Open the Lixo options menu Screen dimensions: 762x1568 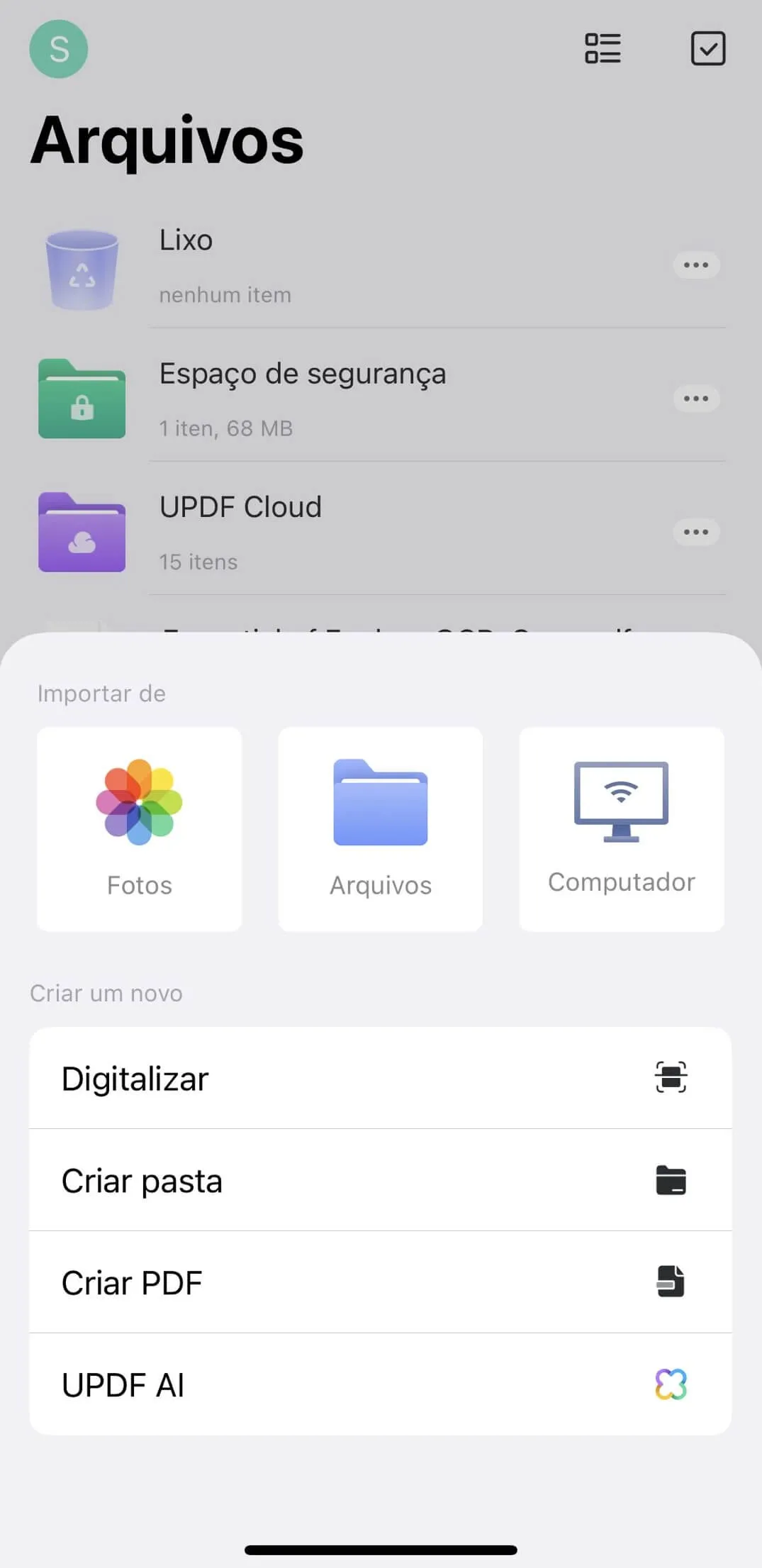[x=695, y=265]
